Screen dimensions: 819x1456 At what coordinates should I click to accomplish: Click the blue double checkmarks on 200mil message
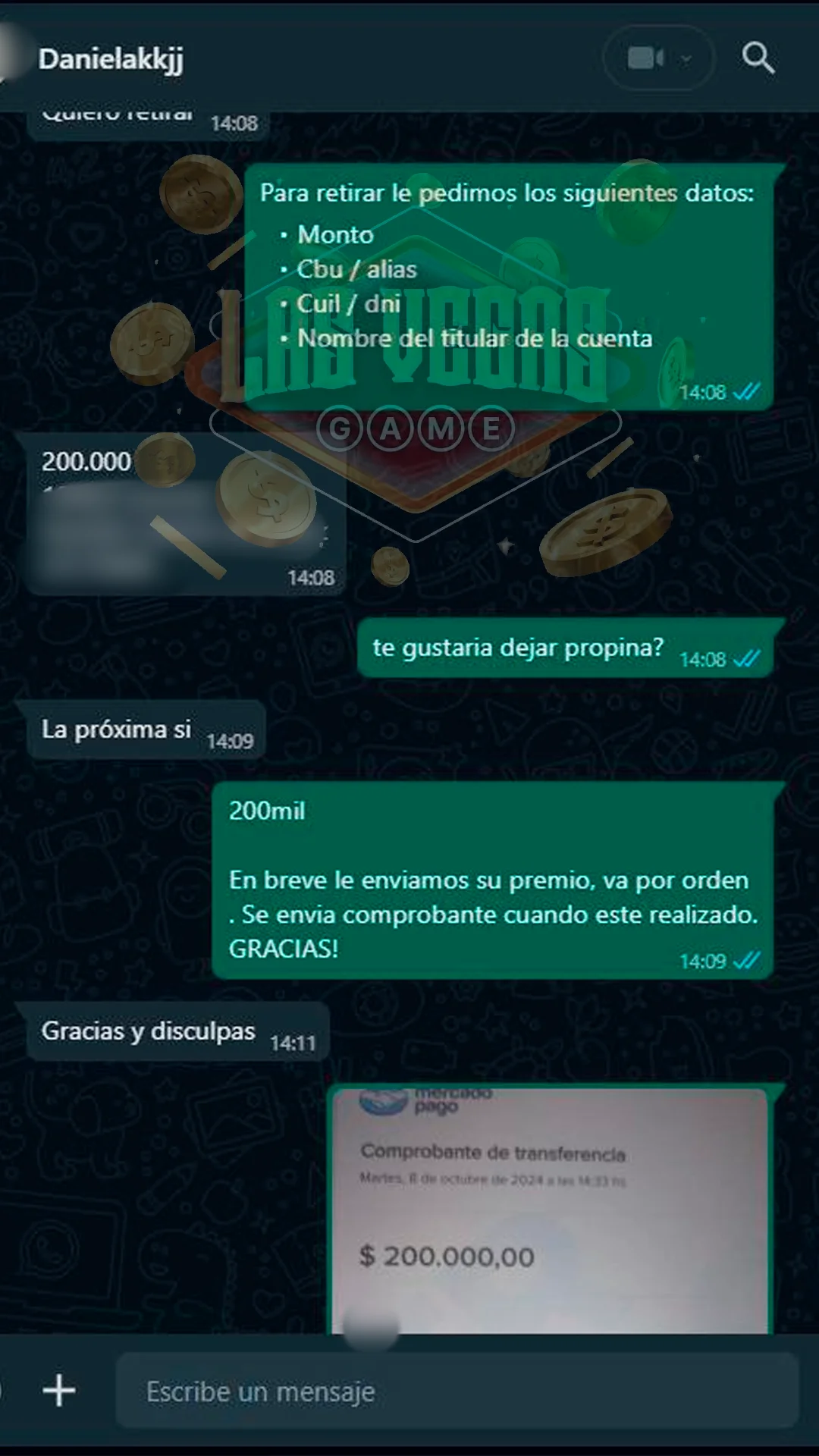(x=745, y=960)
